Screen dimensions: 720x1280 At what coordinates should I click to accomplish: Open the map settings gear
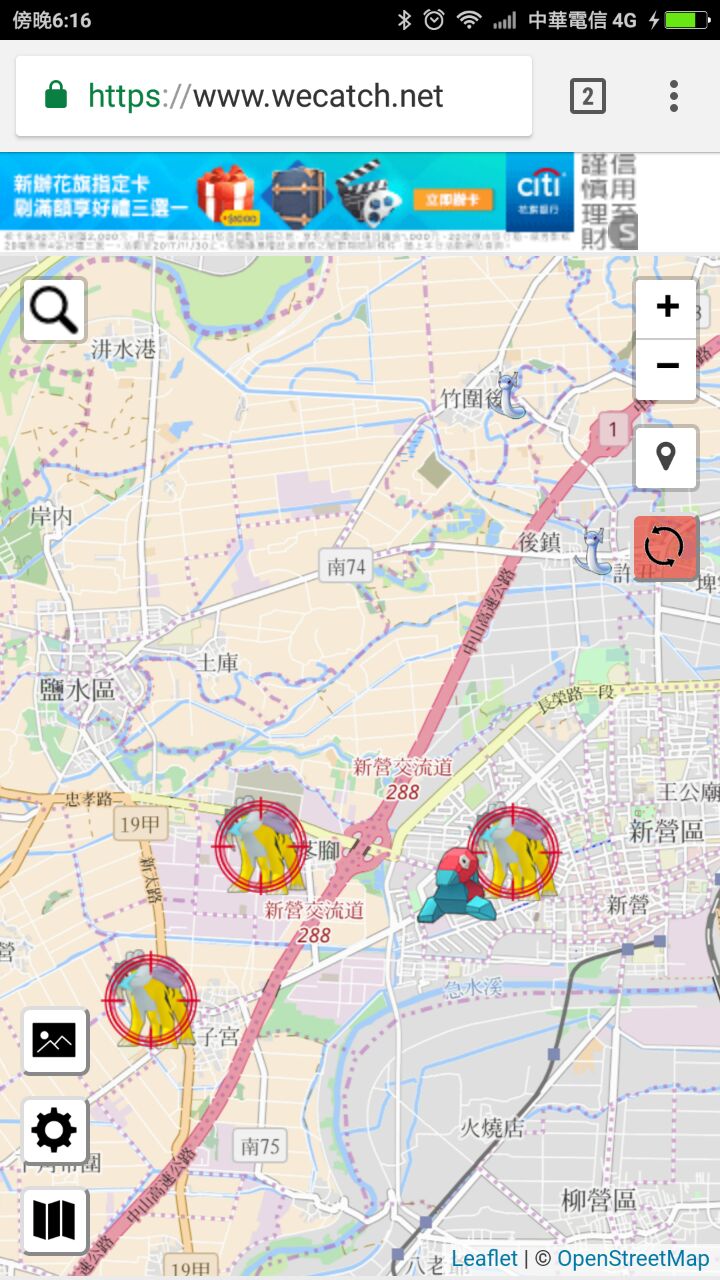(x=54, y=1130)
